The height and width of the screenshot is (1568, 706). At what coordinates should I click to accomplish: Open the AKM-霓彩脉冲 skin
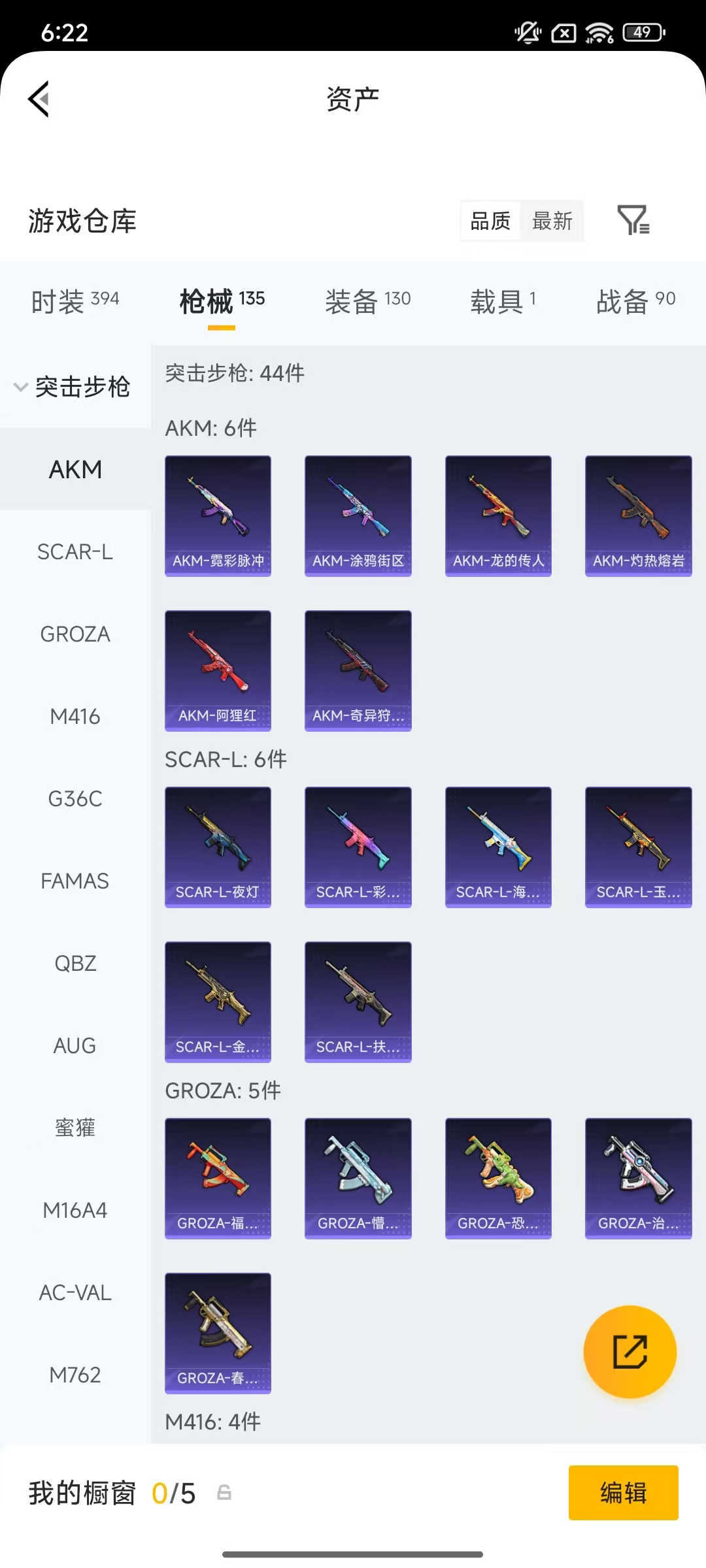click(218, 515)
